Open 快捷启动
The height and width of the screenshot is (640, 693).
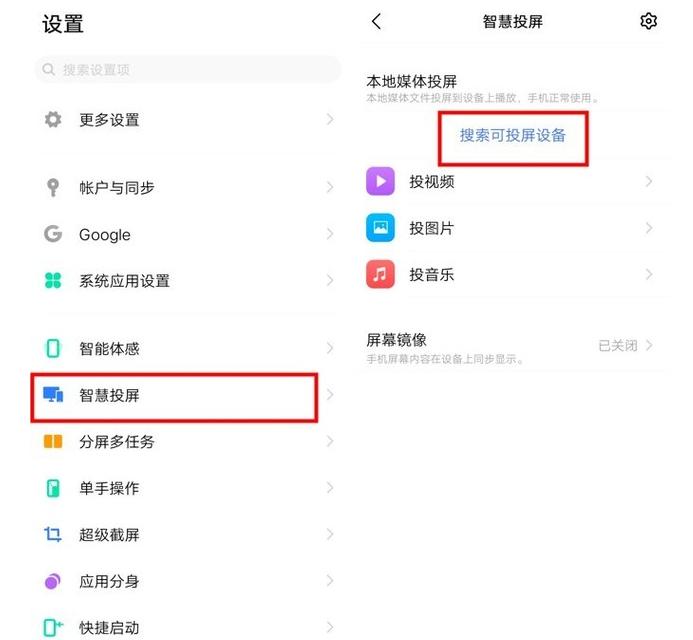click(188, 627)
